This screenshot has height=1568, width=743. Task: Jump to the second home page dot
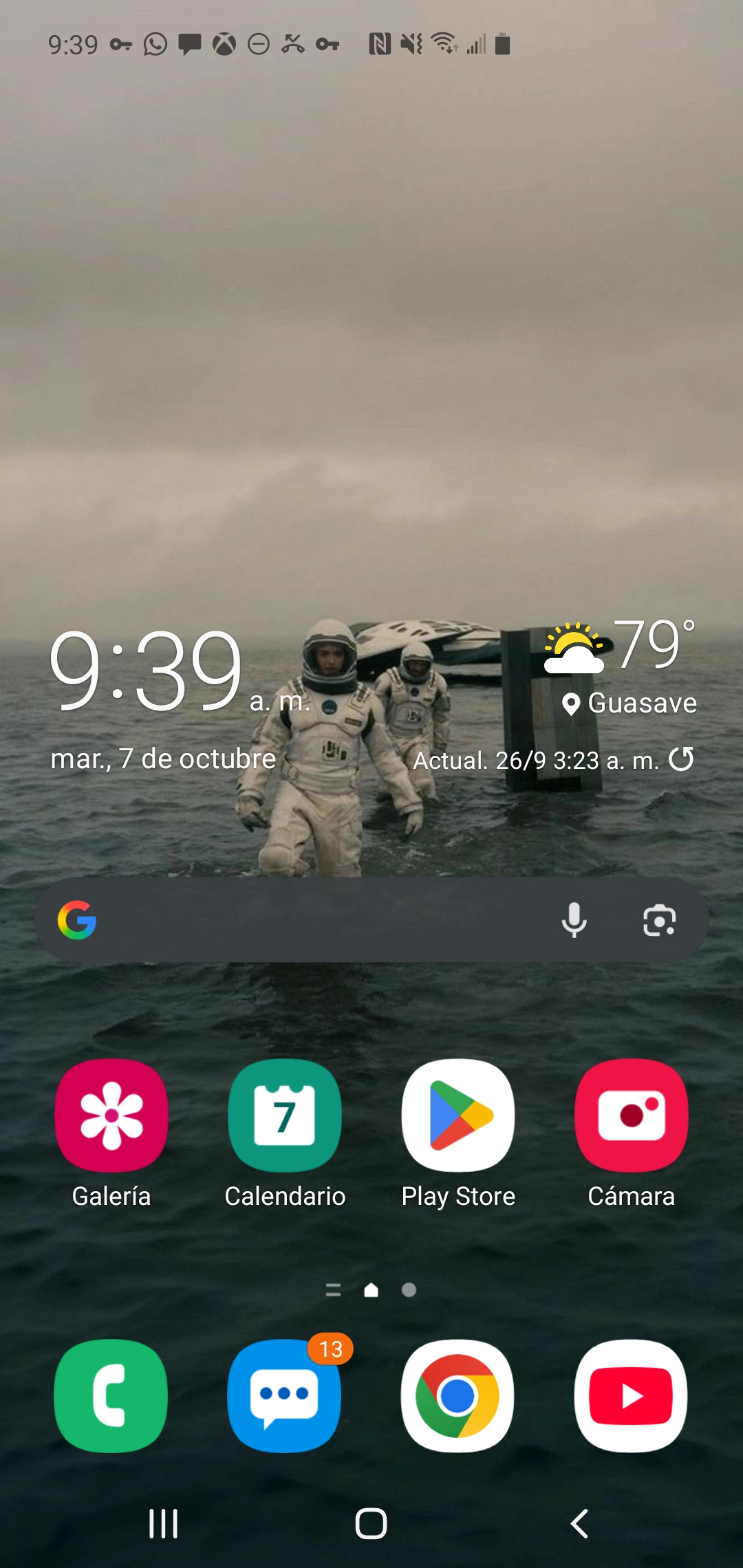(x=409, y=1290)
